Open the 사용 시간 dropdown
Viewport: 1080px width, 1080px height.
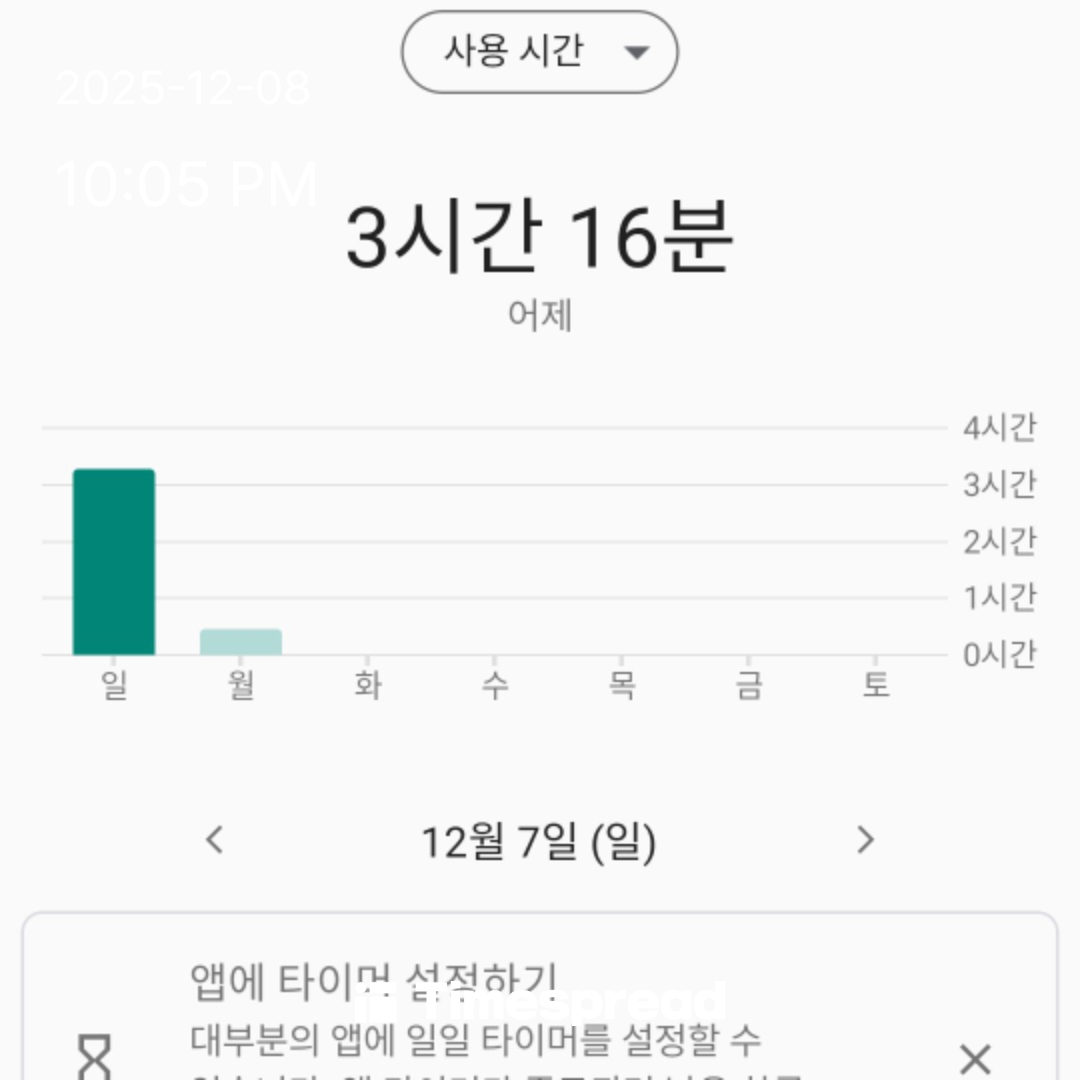click(x=540, y=52)
